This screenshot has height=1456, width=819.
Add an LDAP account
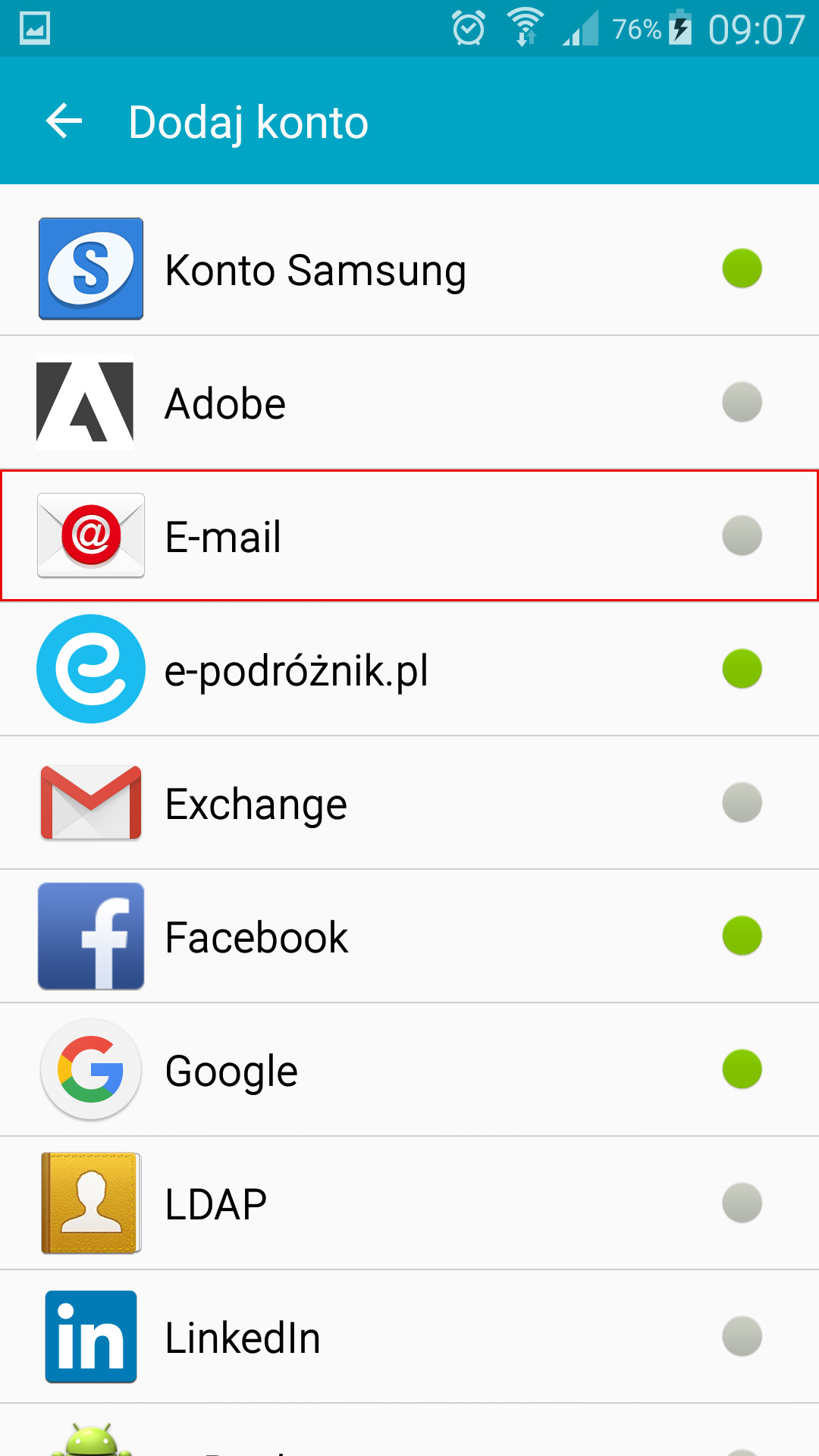(409, 1203)
